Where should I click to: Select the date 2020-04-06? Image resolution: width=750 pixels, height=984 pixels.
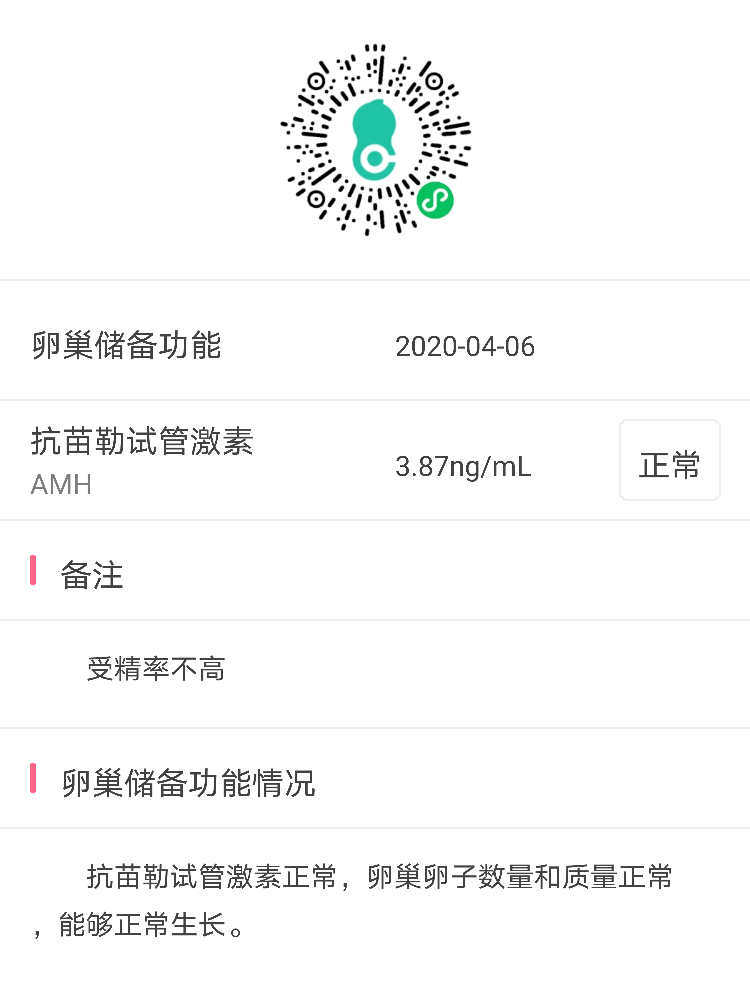(466, 347)
